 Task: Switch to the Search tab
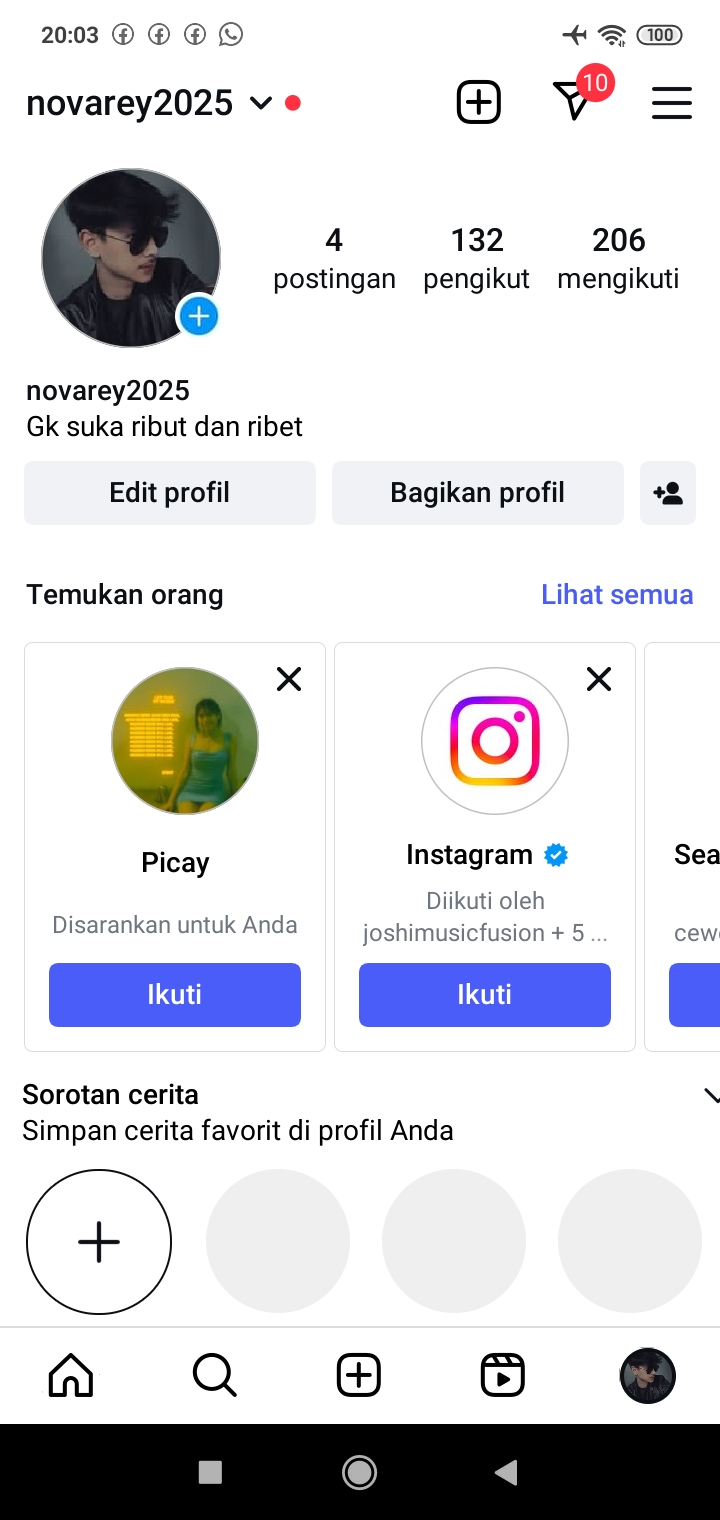click(215, 1376)
